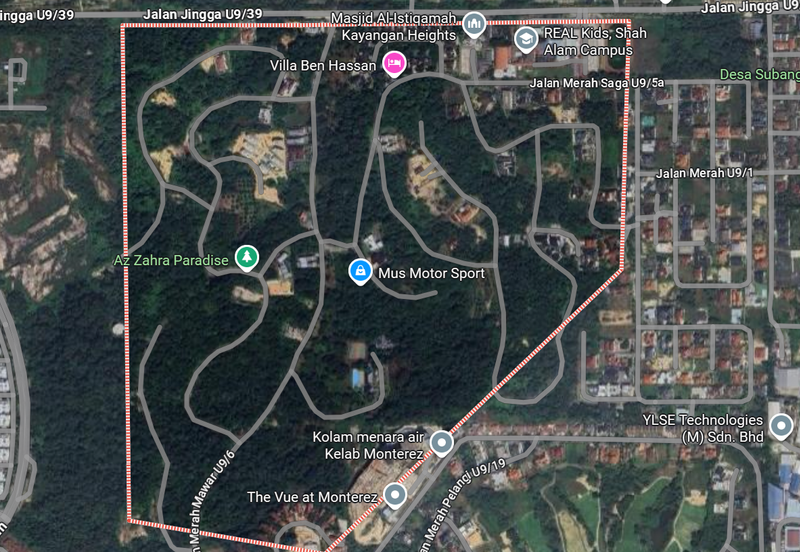Open the YLSE Technologies (M) Sdn. Bhd marker
Viewport: 800px width, 552px height.
point(782,426)
